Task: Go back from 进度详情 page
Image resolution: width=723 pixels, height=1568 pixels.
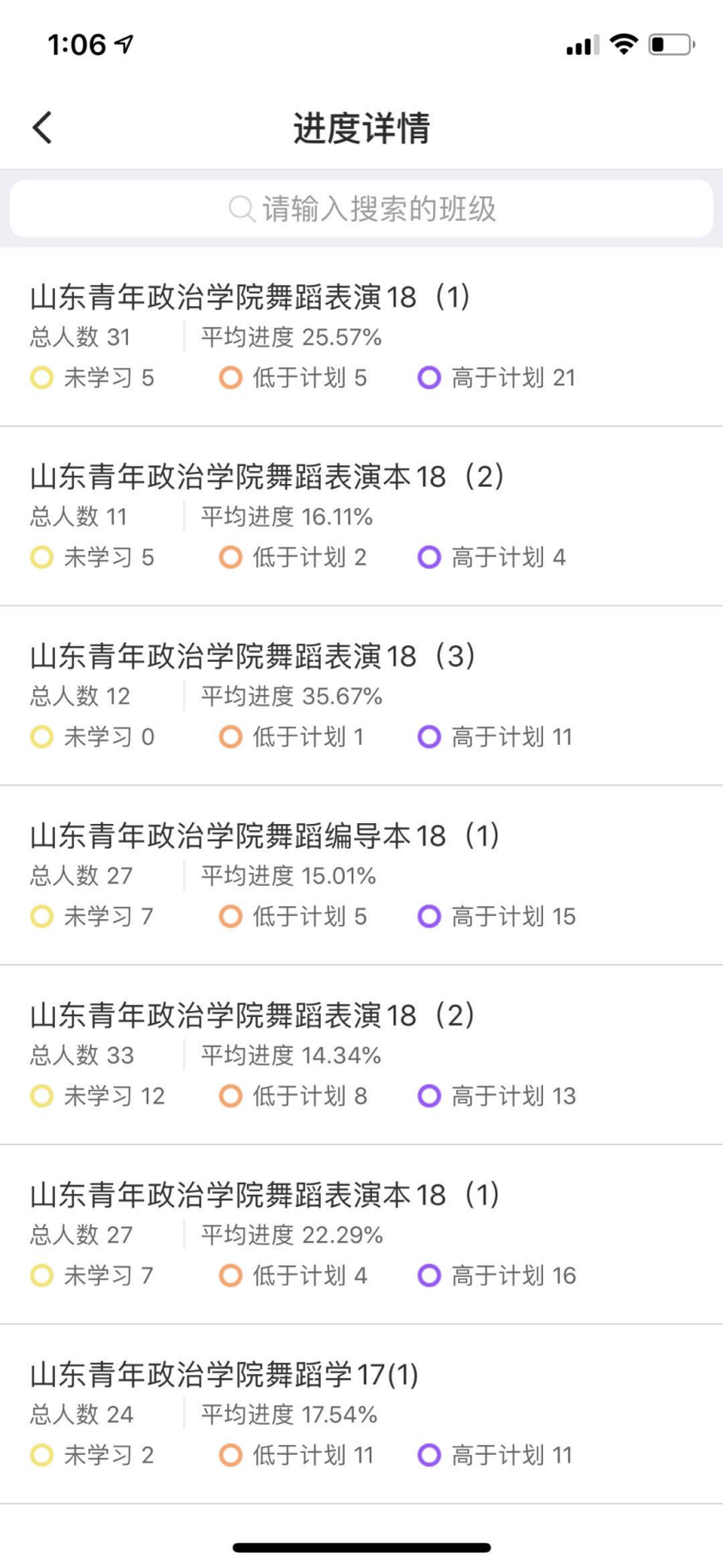Action: click(42, 128)
